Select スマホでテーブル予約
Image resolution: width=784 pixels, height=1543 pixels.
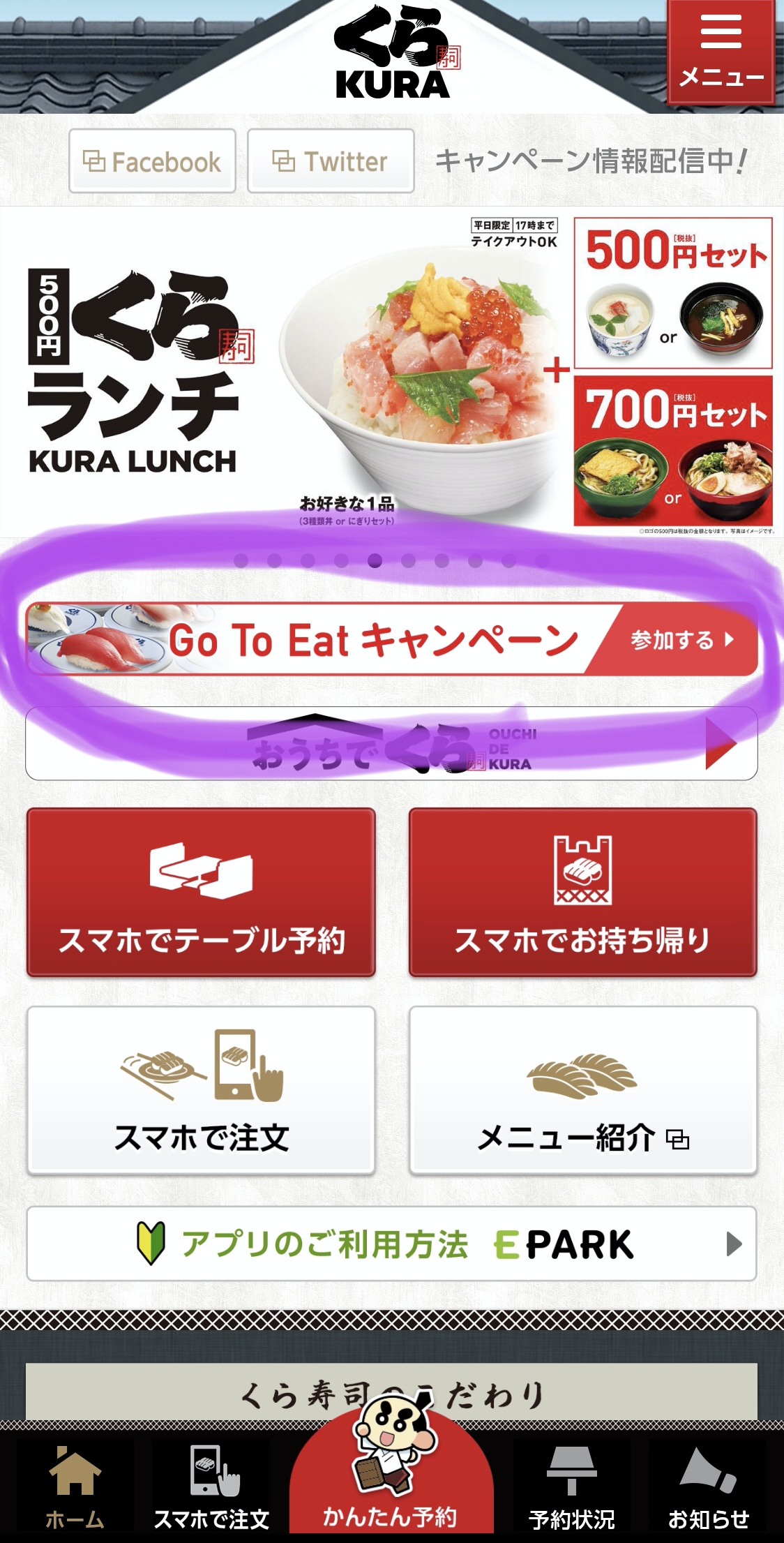201,893
